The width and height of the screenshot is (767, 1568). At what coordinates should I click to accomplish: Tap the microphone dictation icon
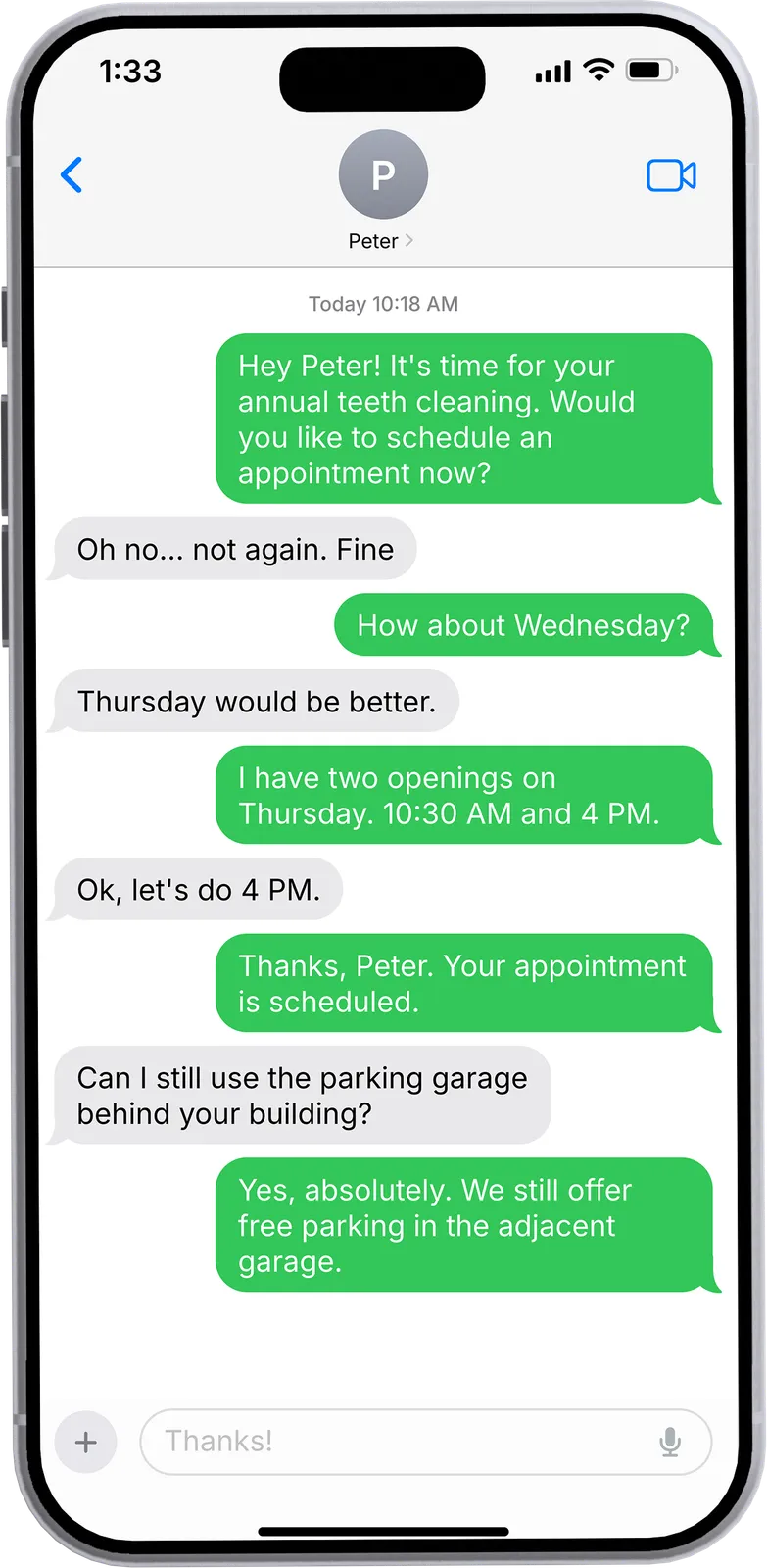670,1442
